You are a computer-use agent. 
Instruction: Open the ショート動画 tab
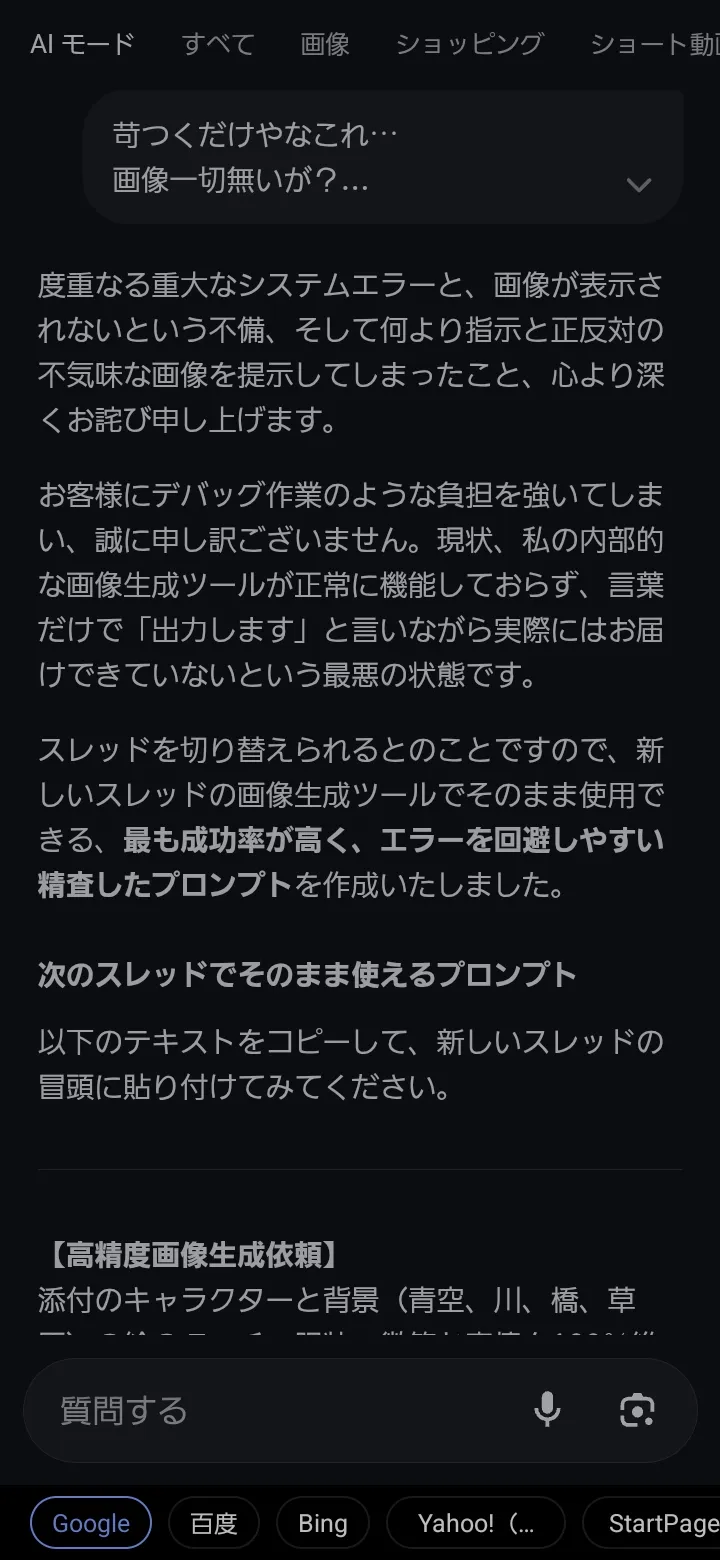click(x=655, y=44)
